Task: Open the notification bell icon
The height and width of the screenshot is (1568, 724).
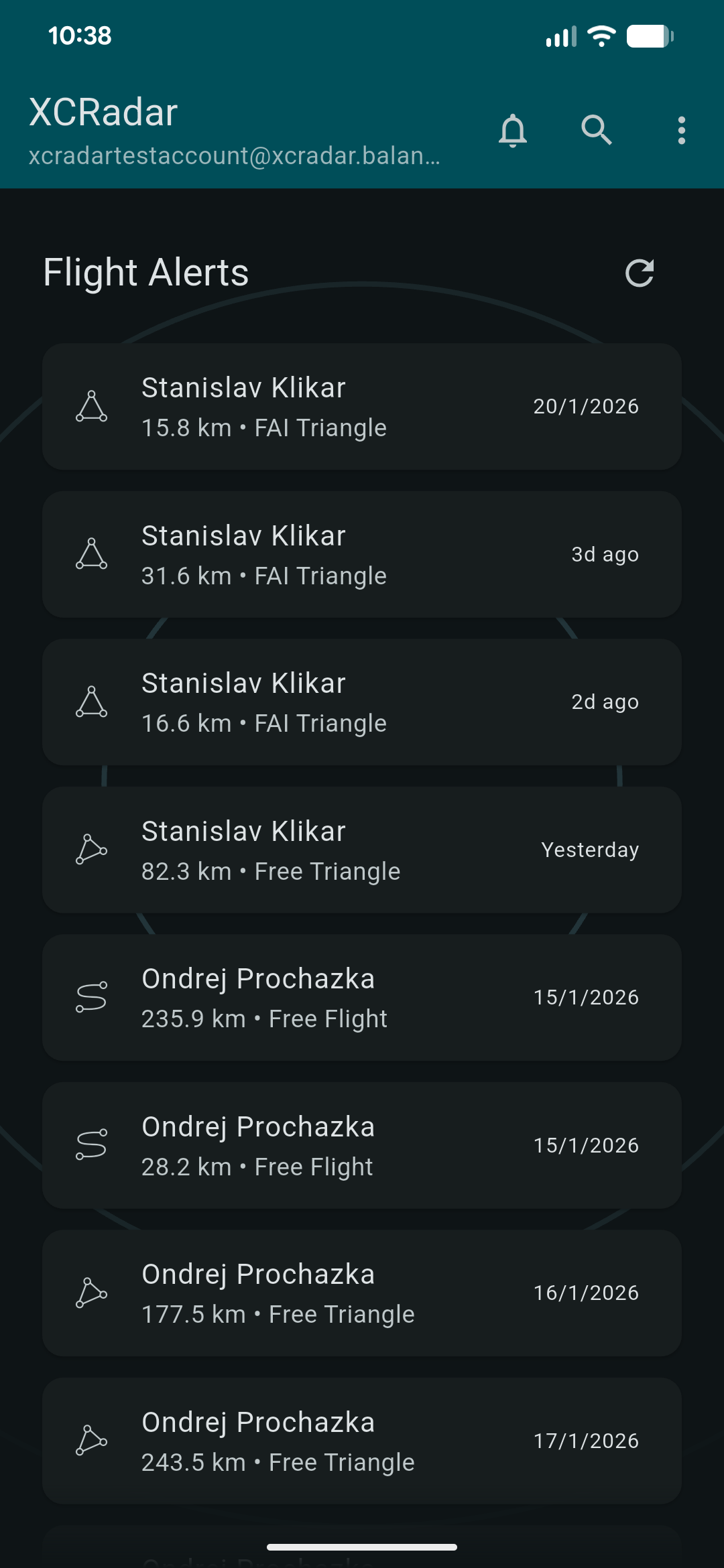Action: click(514, 130)
